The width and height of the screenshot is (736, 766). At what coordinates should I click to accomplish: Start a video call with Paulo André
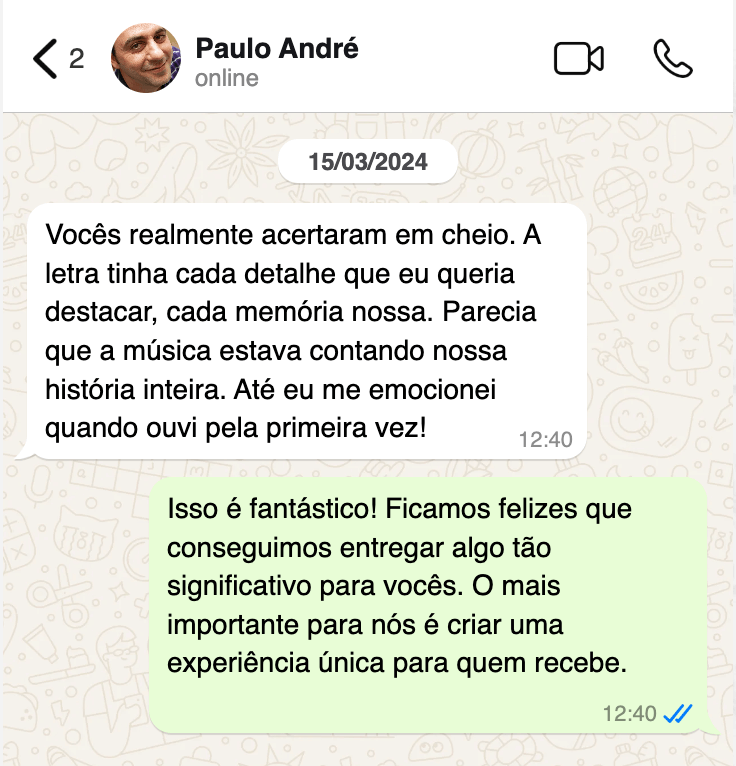(578, 59)
